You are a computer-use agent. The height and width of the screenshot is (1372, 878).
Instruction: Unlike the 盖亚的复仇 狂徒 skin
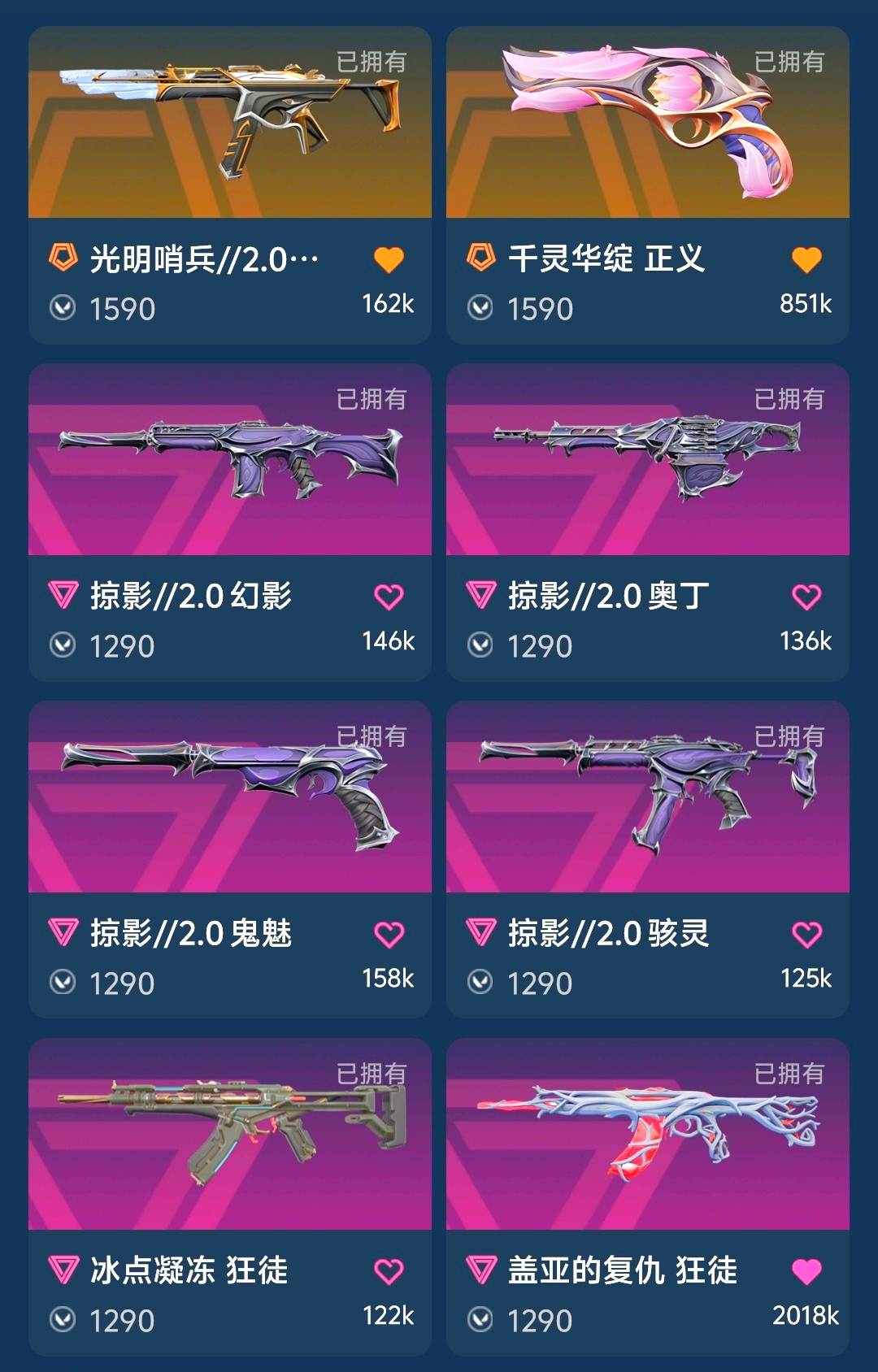click(x=806, y=1272)
